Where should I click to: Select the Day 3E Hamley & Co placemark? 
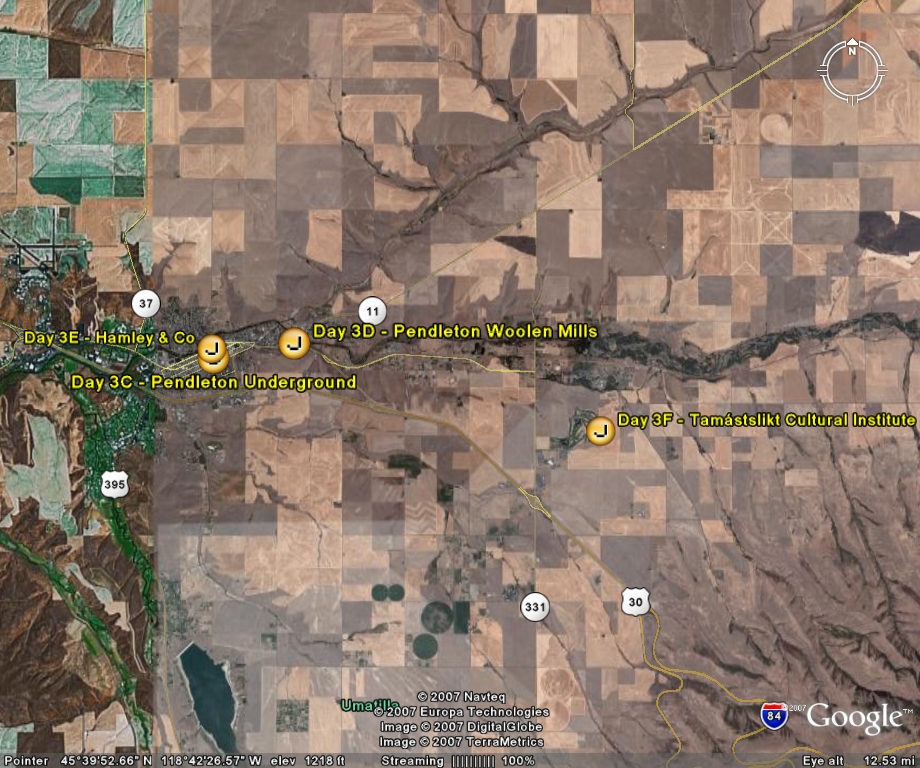click(x=212, y=349)
